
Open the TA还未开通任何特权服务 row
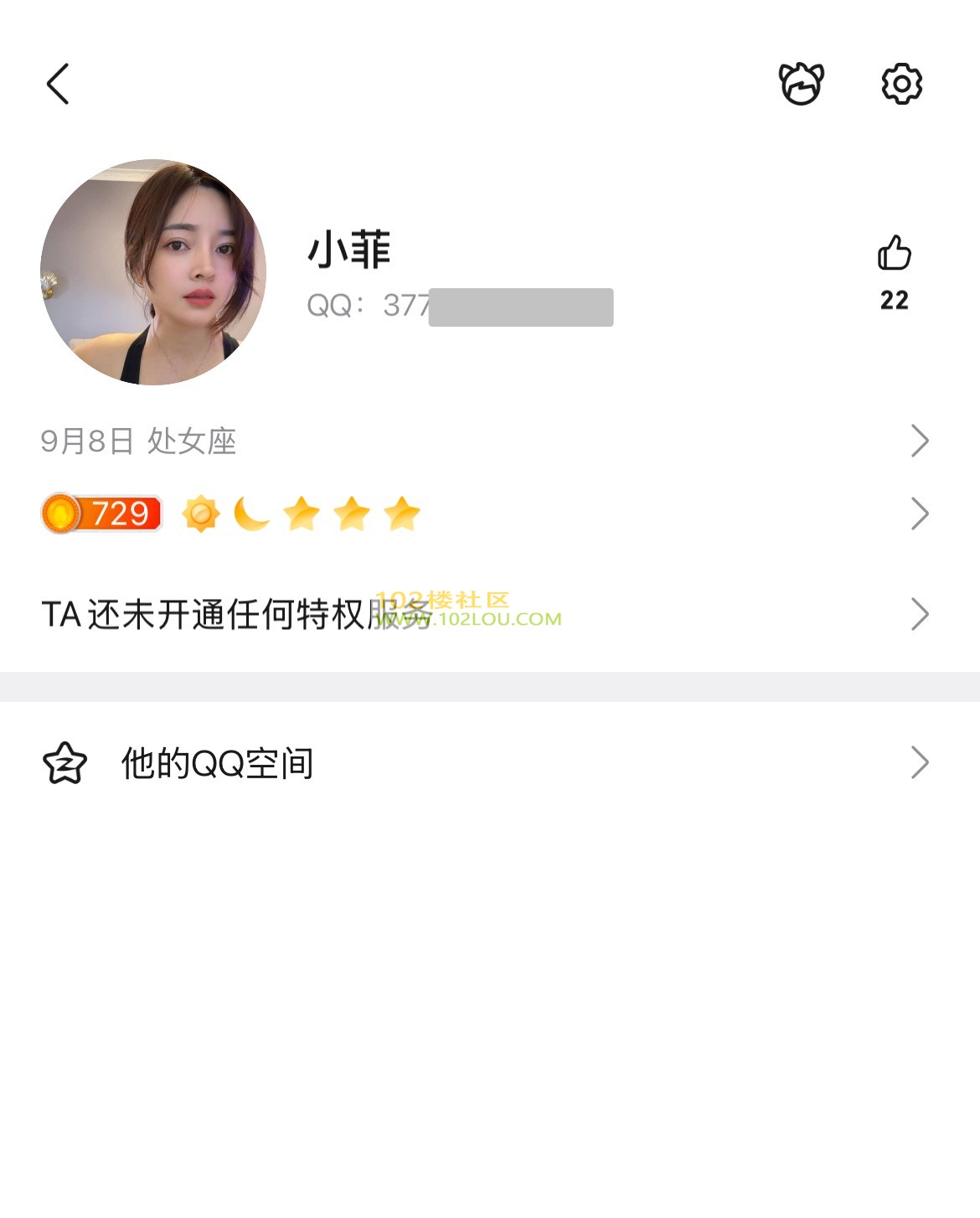pos(486,614)
